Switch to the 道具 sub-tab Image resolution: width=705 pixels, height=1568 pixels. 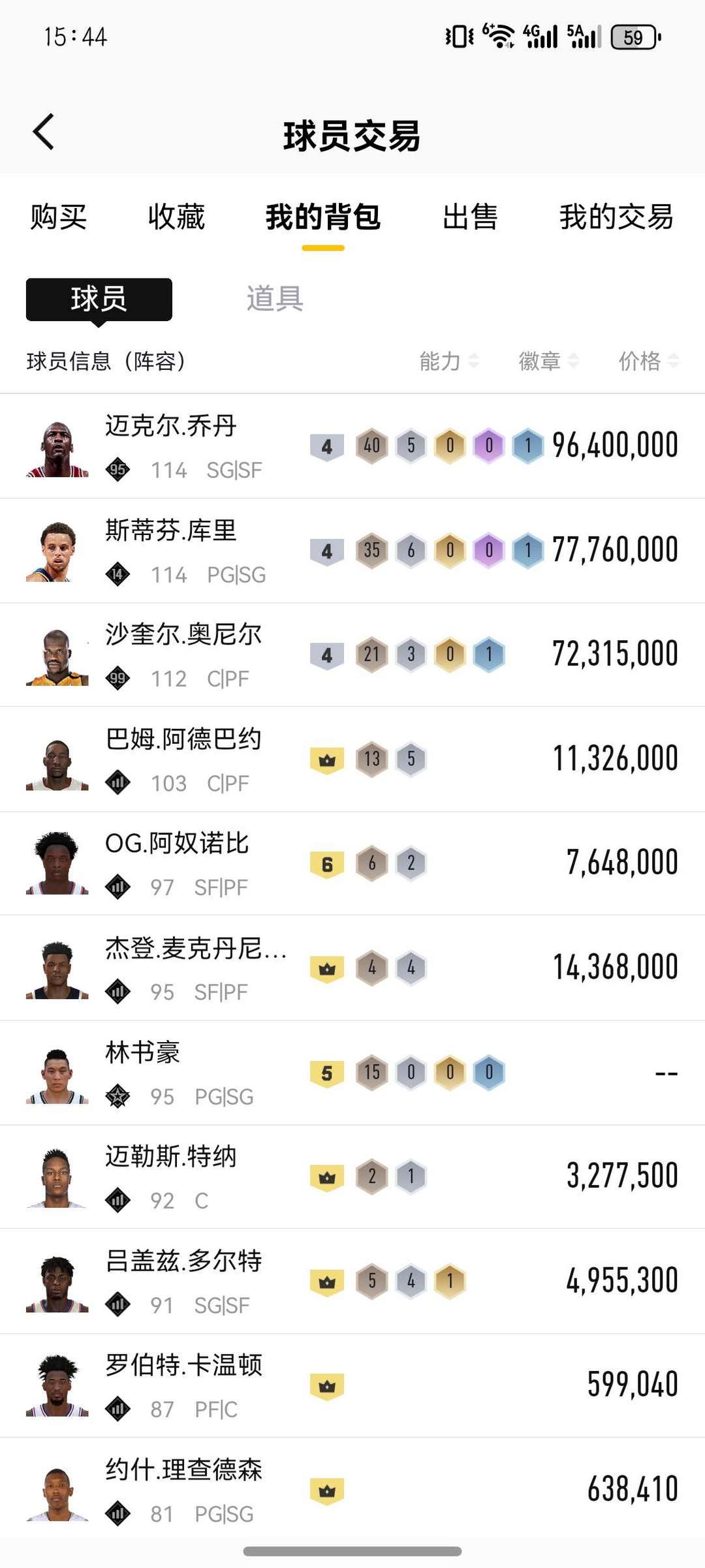275,299
